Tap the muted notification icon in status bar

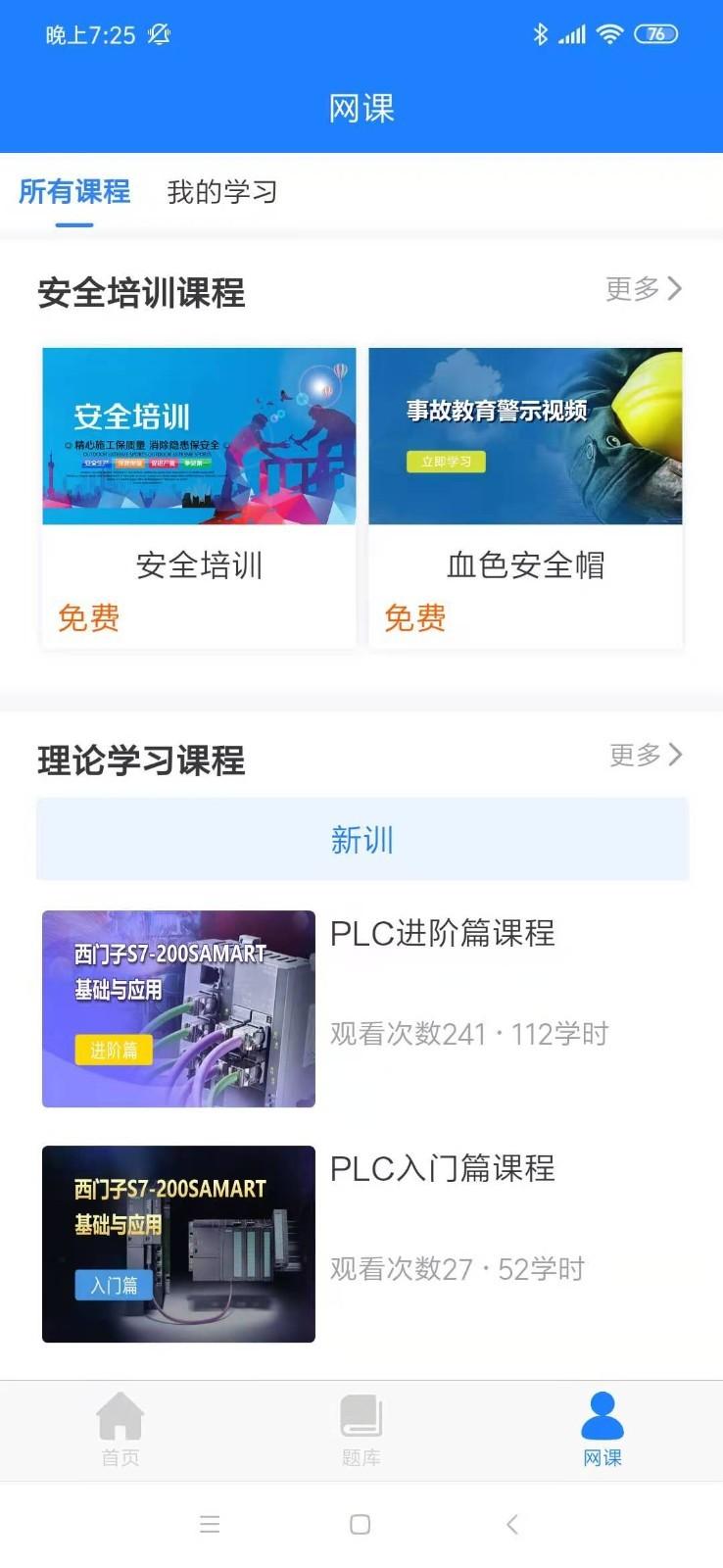[x=157, y=34]
